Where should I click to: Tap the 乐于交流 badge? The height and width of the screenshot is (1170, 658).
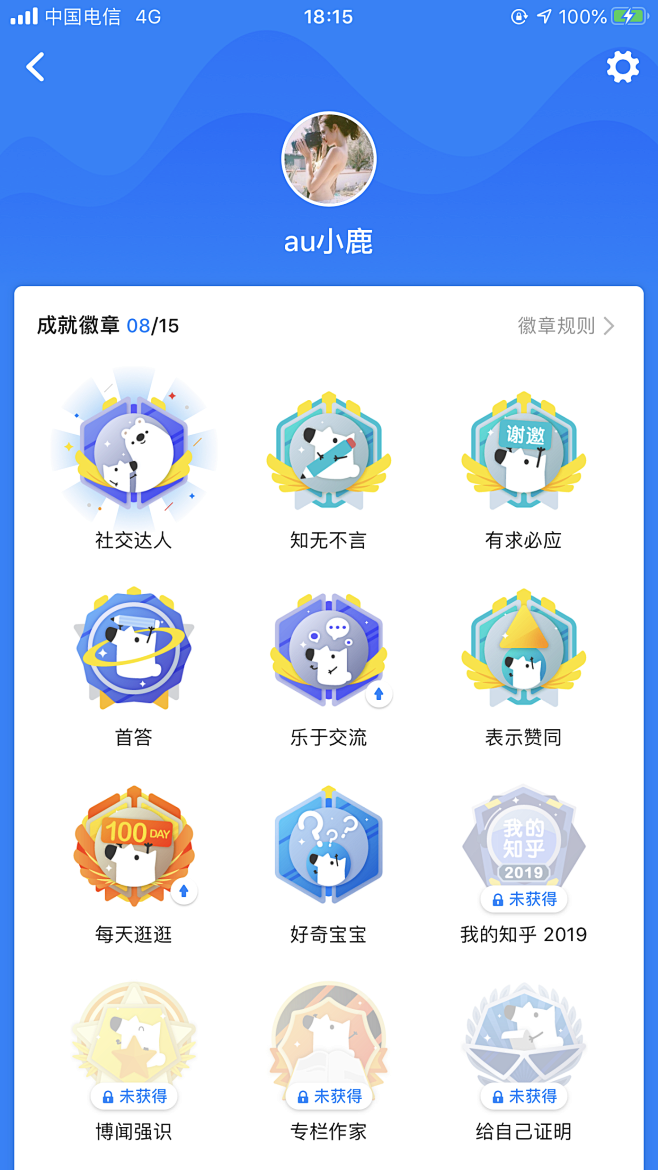[328, 648]
